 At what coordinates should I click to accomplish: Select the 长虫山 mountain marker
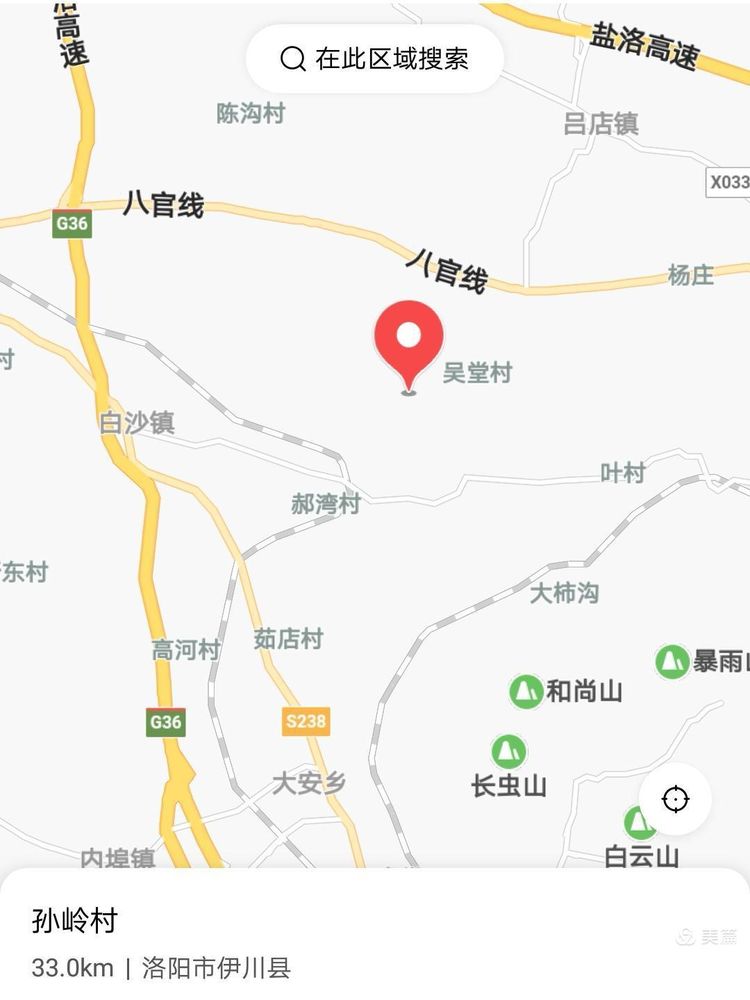click(x=509, y=752)
